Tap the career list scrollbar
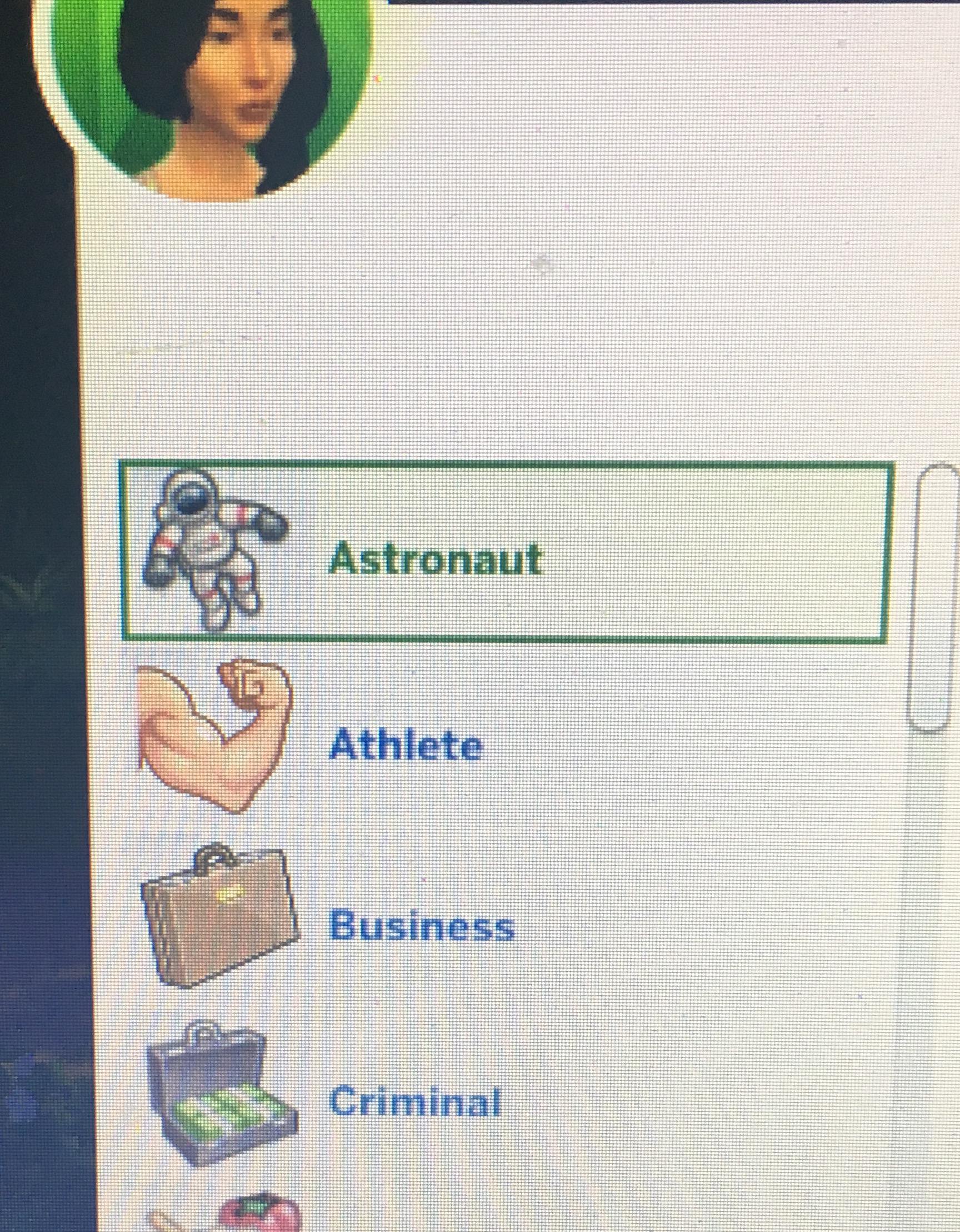 coord(931,598)
